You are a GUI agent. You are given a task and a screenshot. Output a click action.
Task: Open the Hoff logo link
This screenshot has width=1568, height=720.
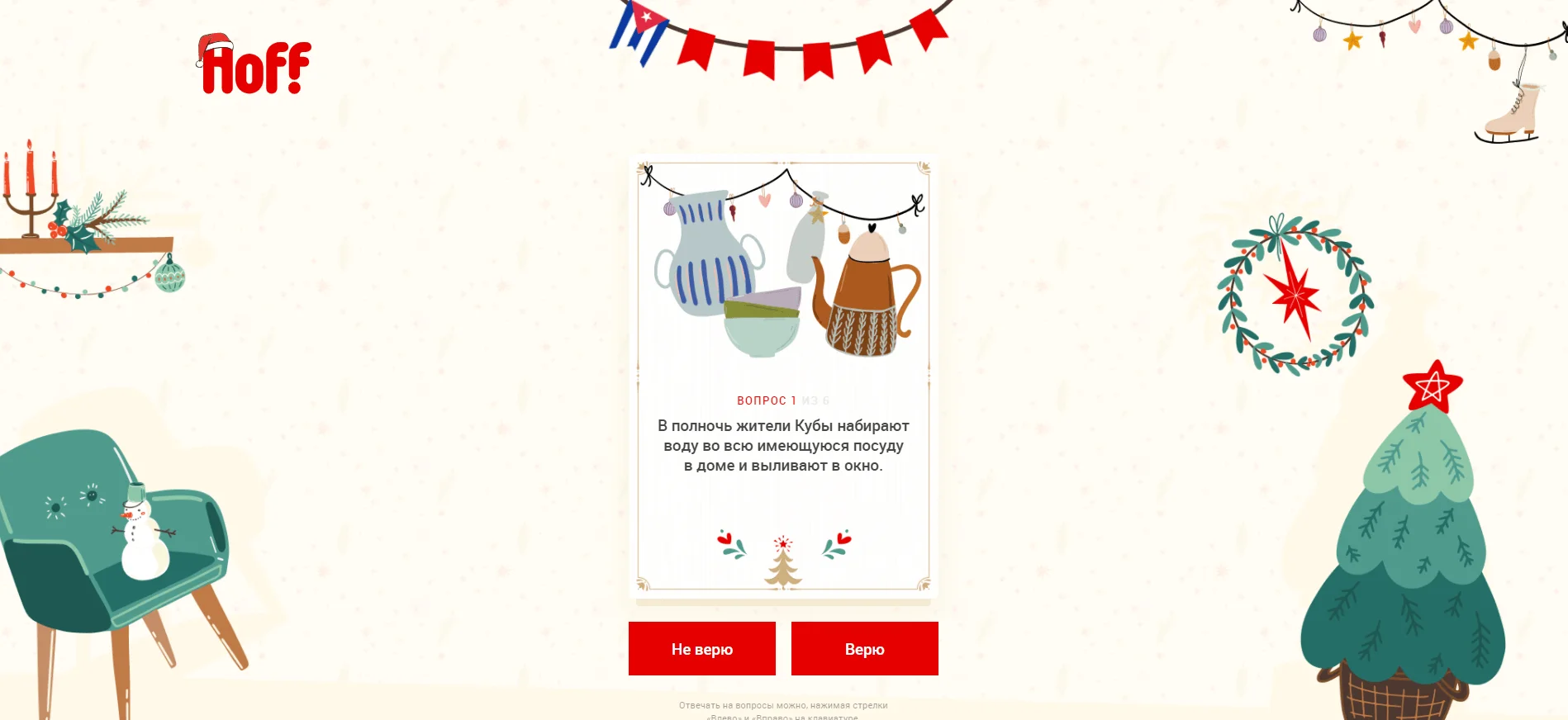click(x=254, y=66)
